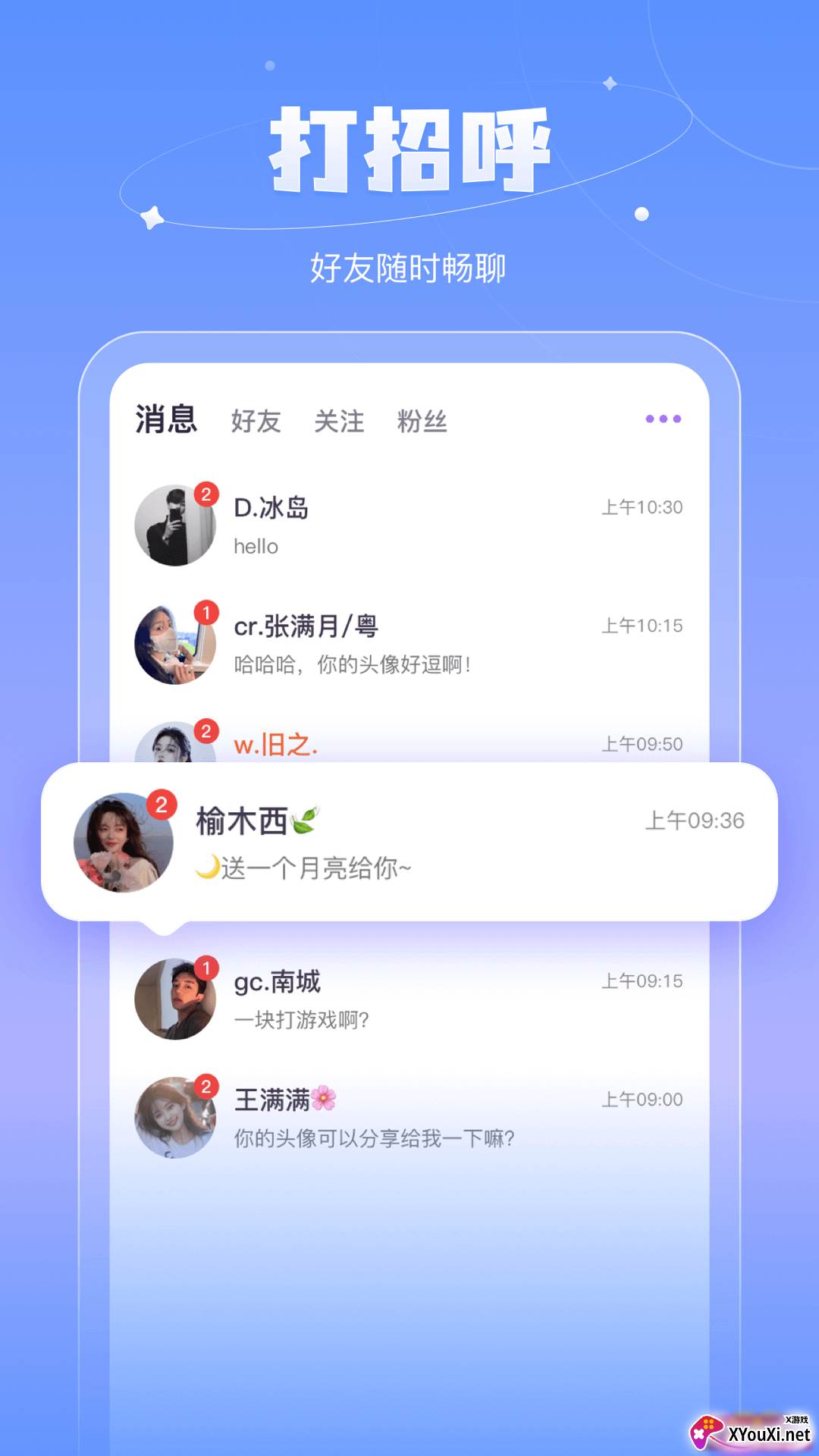This screenshot has height=1456, width=819.
Task: Tap the red unread count on 王满满
Action: tap(205, 1086)
